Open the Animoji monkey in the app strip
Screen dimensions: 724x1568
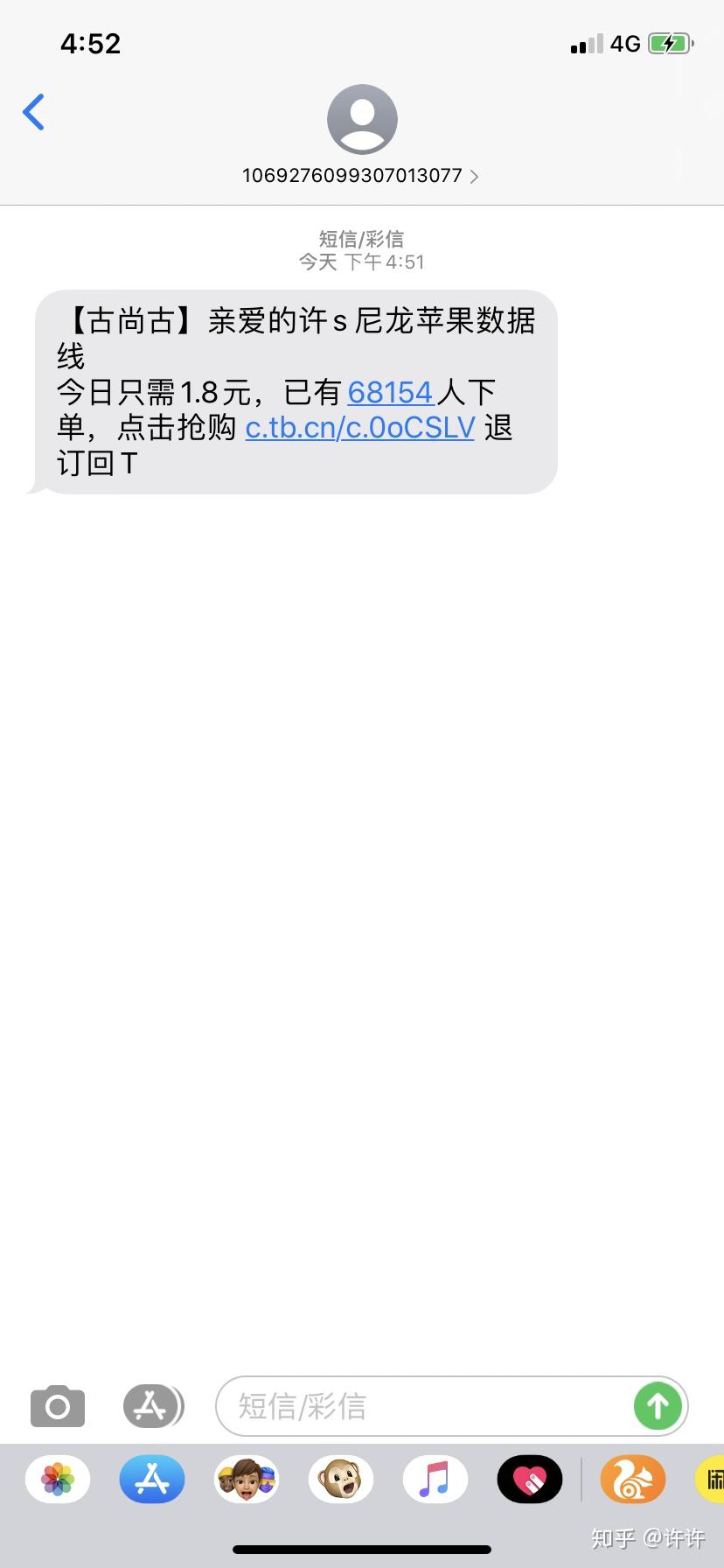click(341, 1480)
